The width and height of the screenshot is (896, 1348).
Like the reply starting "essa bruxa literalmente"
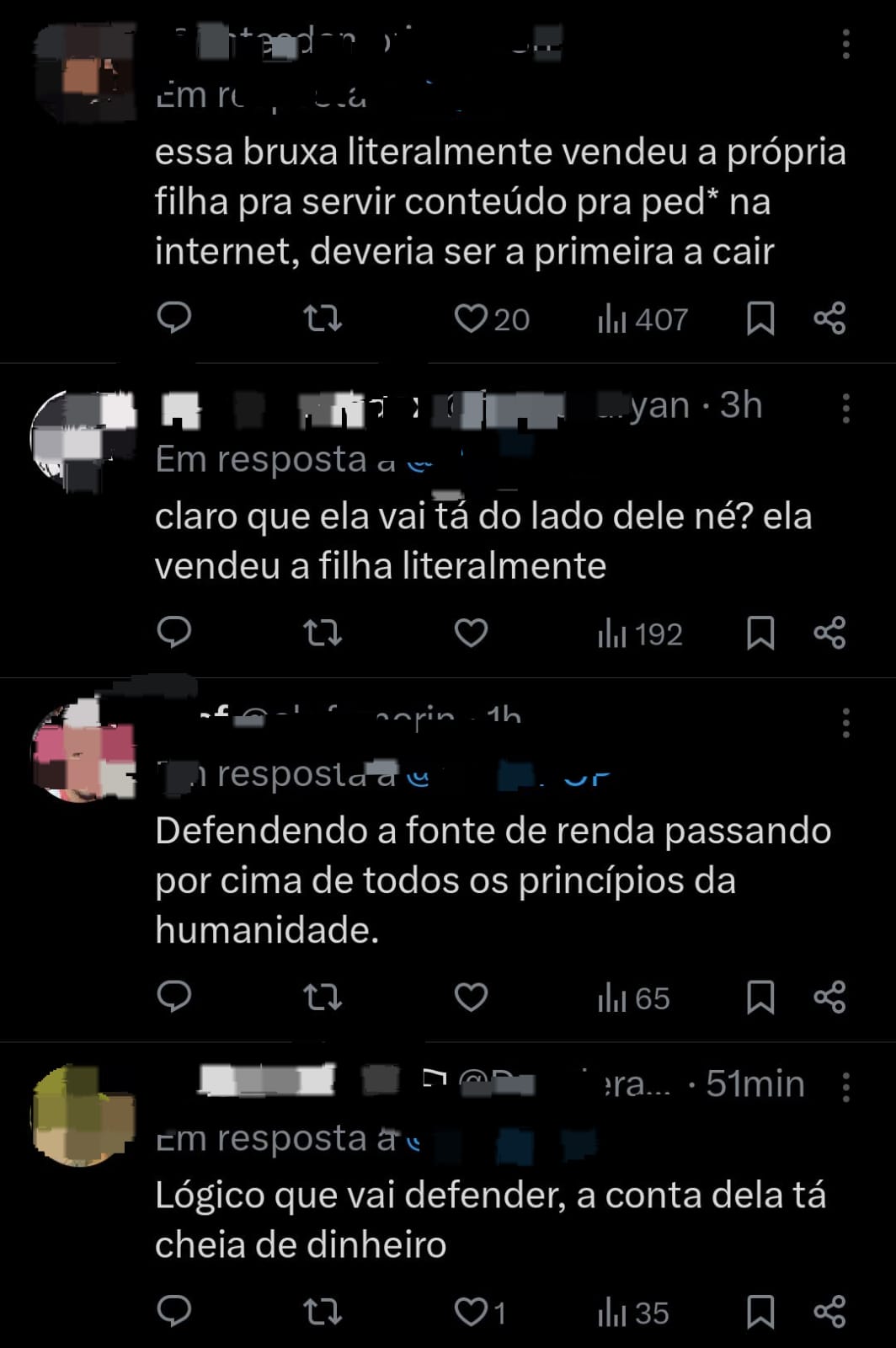pyautogui.click(x=471, y=318)
